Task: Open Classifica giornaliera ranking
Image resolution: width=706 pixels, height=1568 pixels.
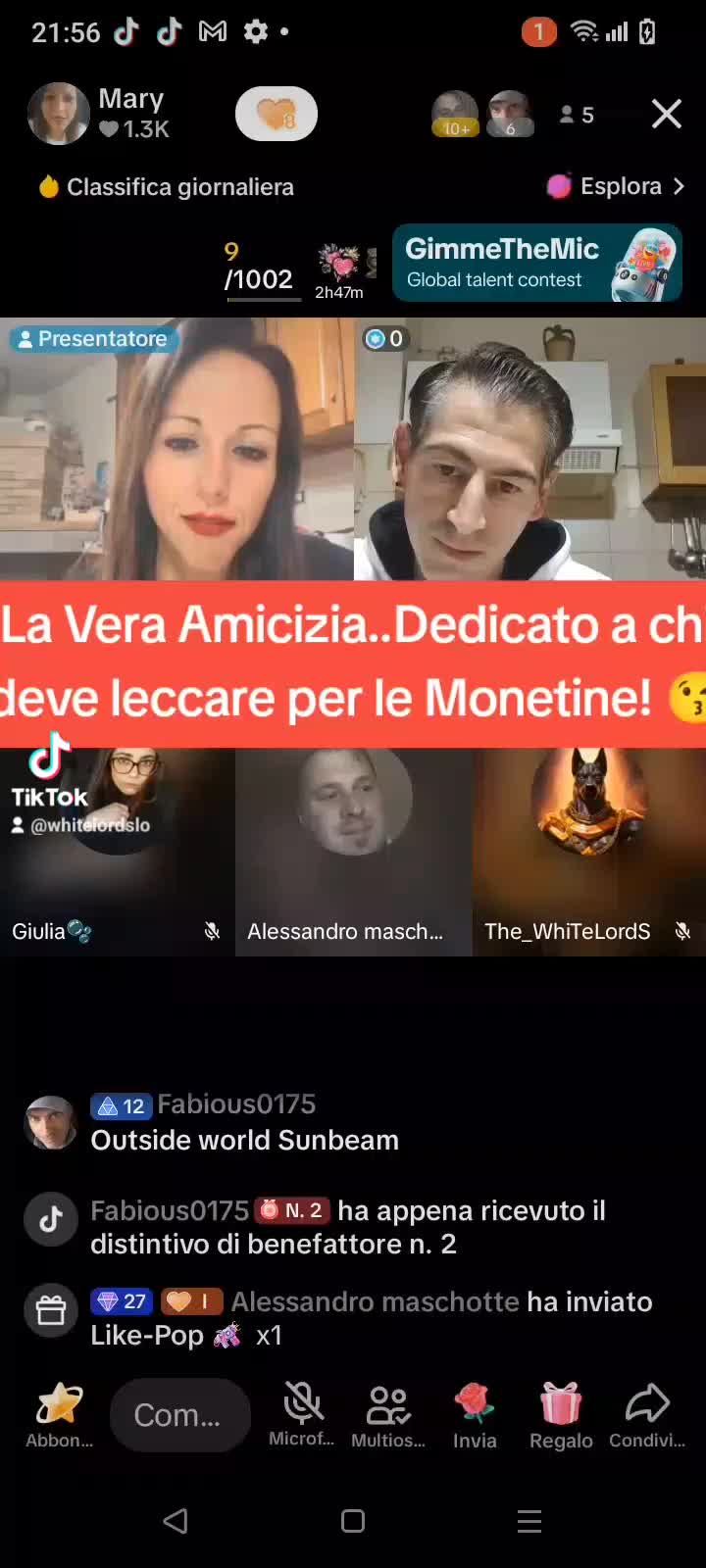Action: point(166,186)
